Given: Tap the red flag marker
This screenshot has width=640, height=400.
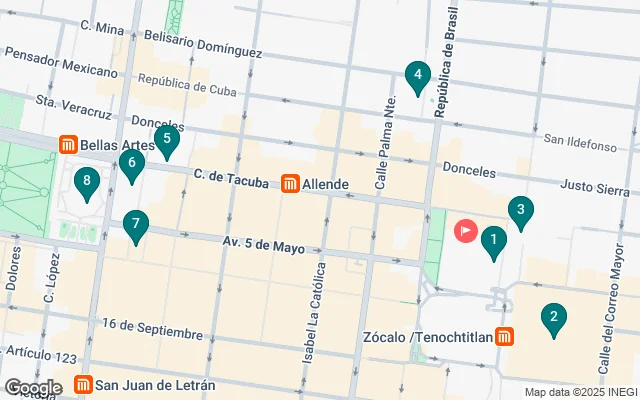Looking at the screenshot, I should 466,231.
